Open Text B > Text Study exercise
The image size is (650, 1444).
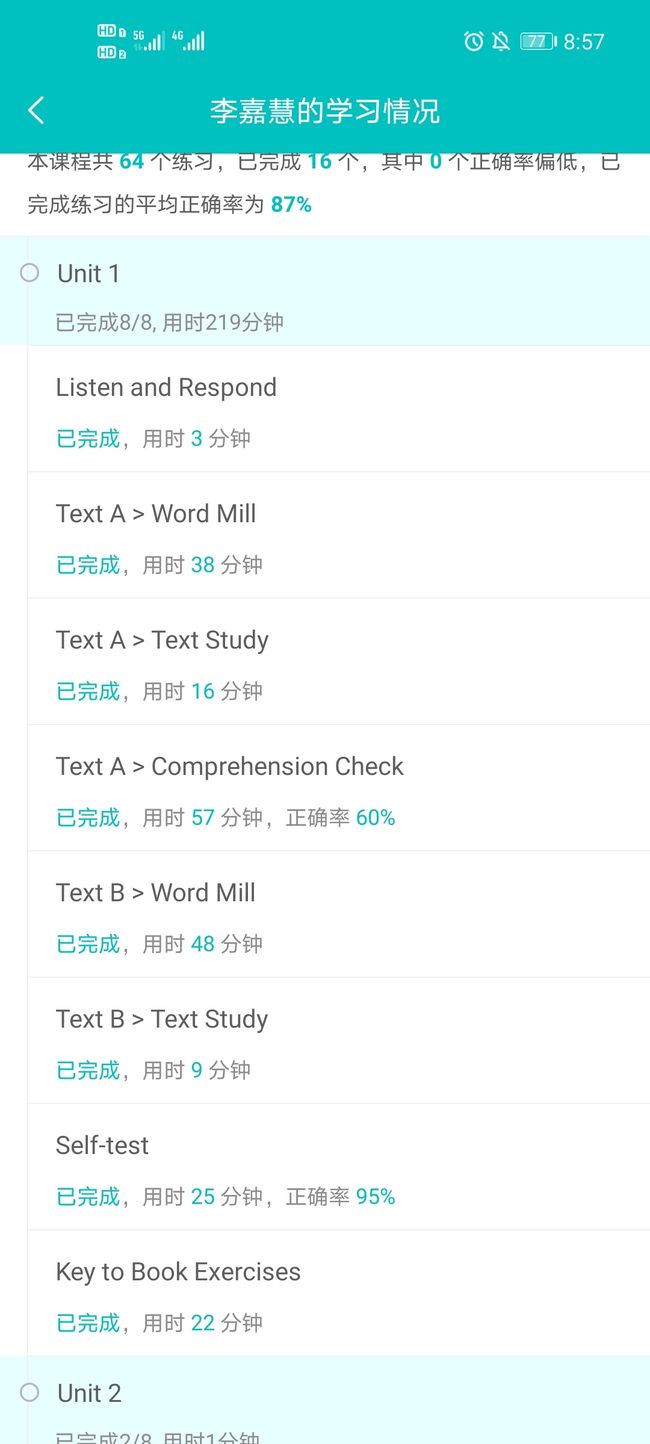coord(339,1040)
